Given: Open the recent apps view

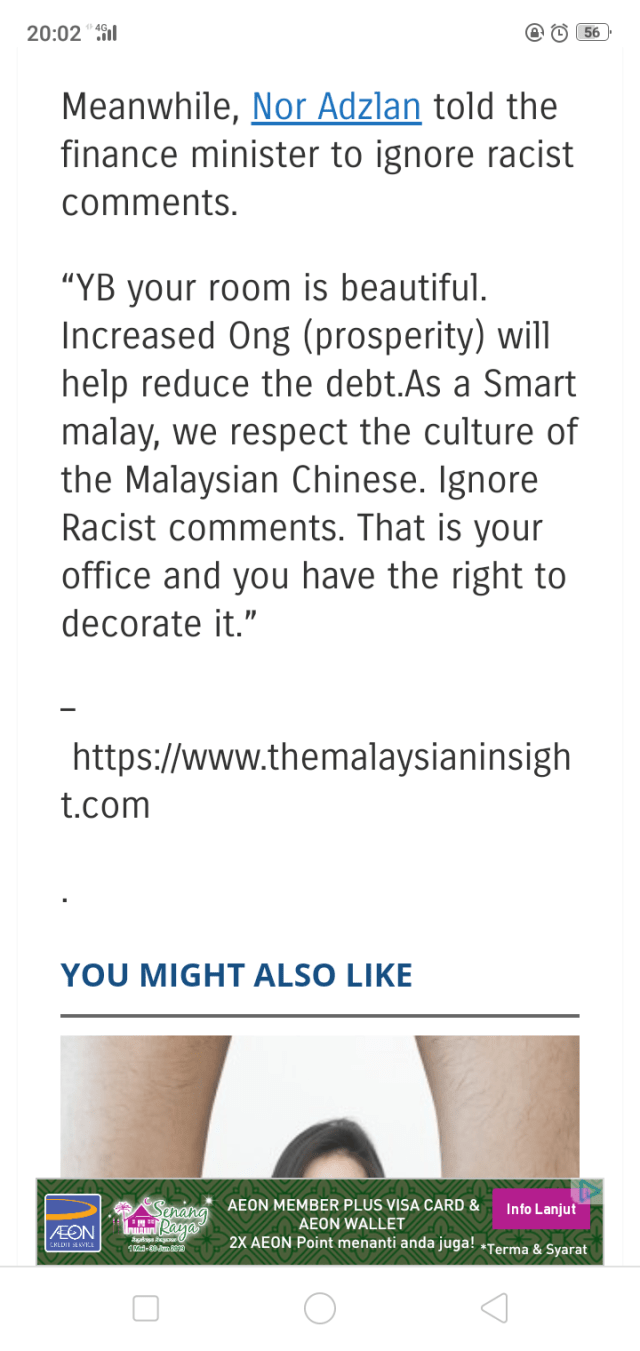Looking at the screenshot, I should pyautogui.click(x=146, y=1308).
